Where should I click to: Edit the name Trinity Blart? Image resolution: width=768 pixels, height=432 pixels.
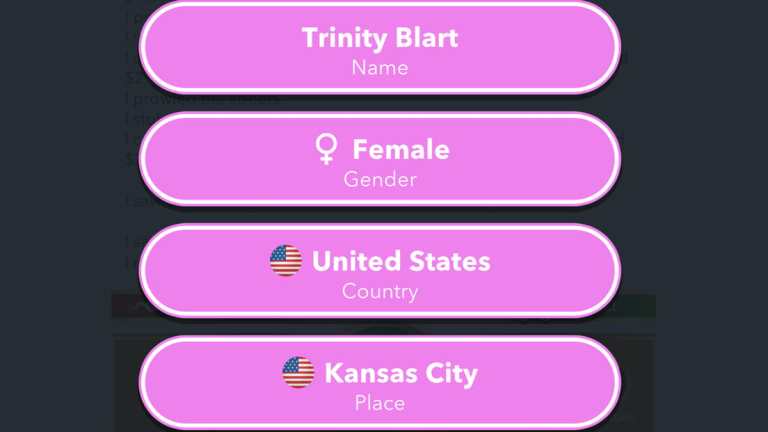click(x=380, y=49)
